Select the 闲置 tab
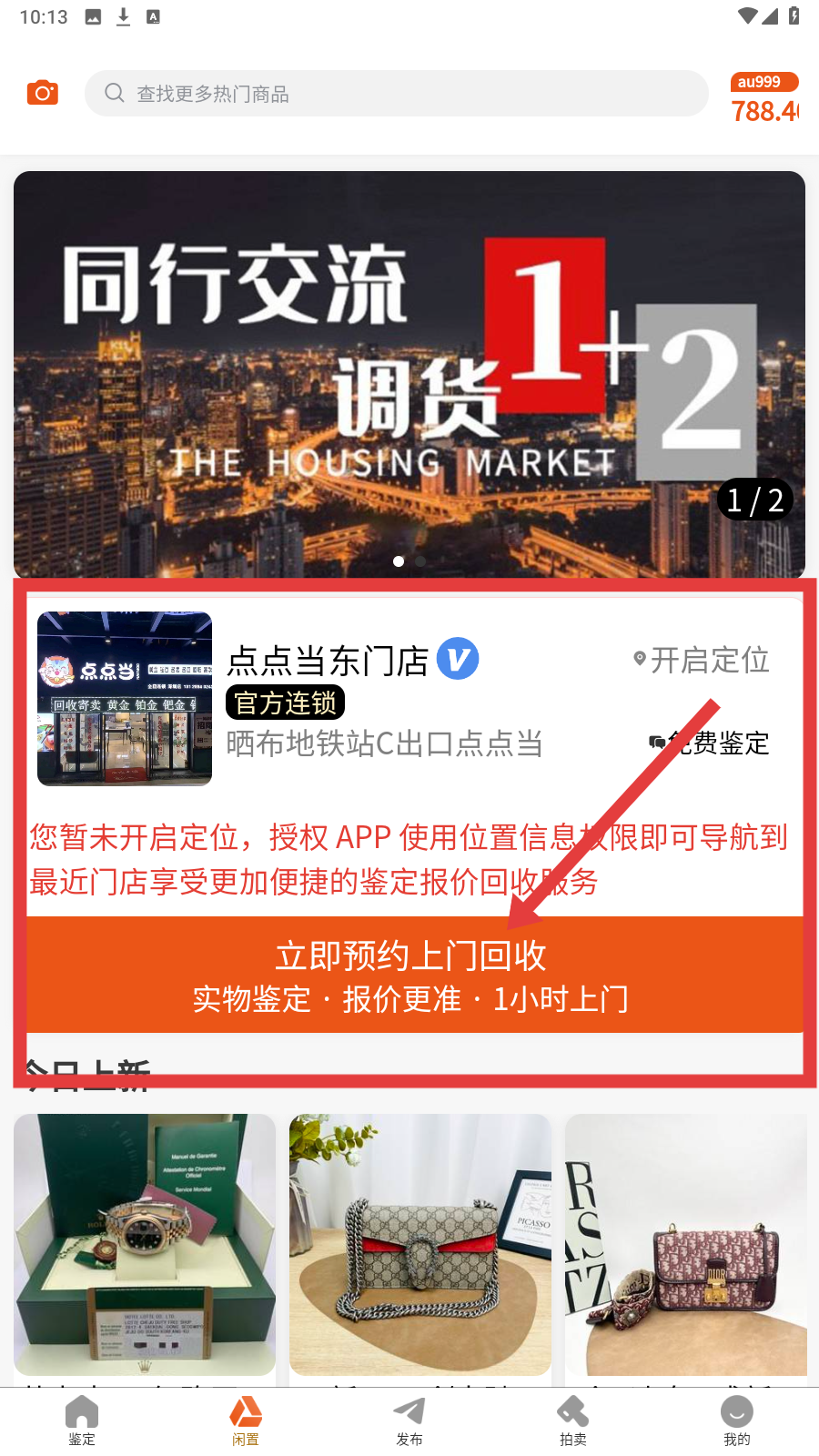 click(246, 1421)
